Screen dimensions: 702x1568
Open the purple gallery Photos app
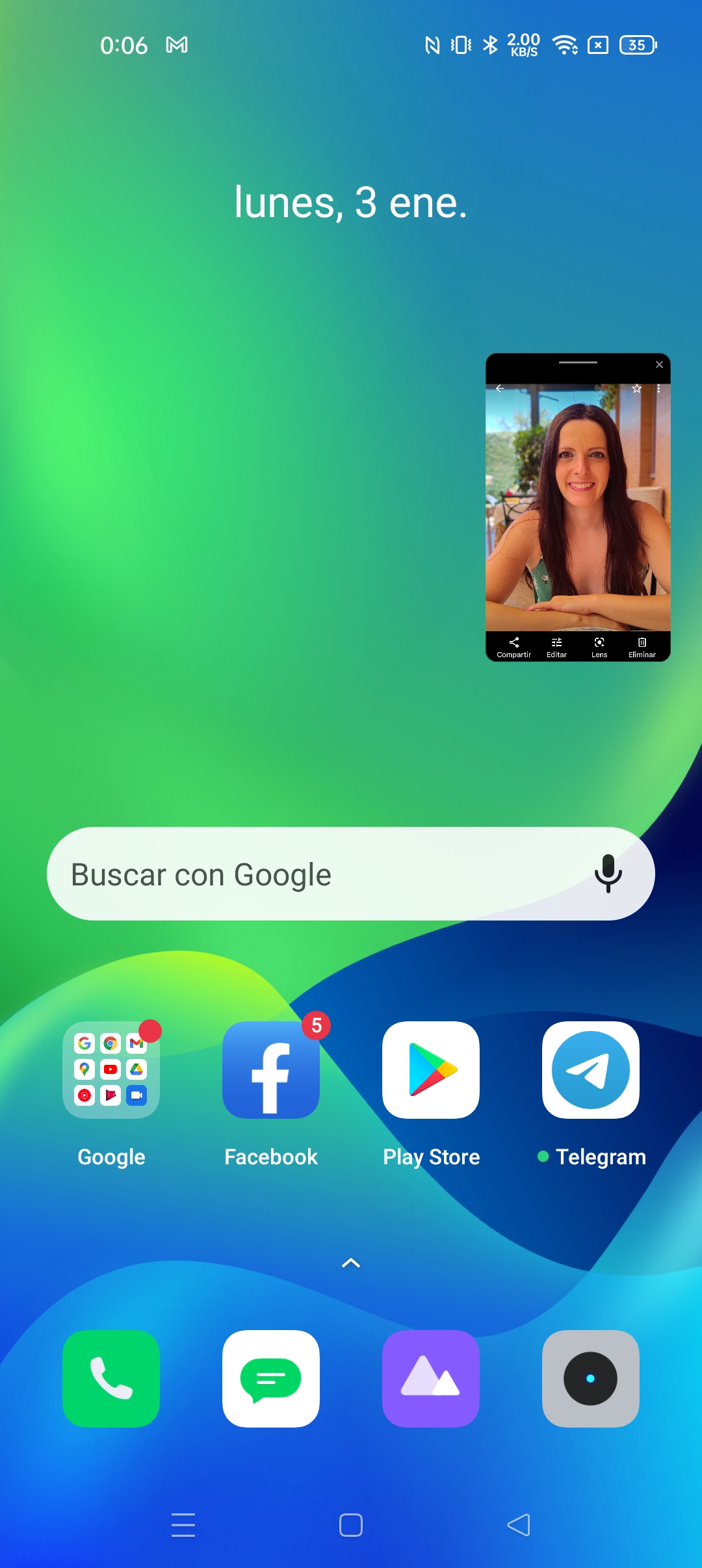pos(431,1379)
